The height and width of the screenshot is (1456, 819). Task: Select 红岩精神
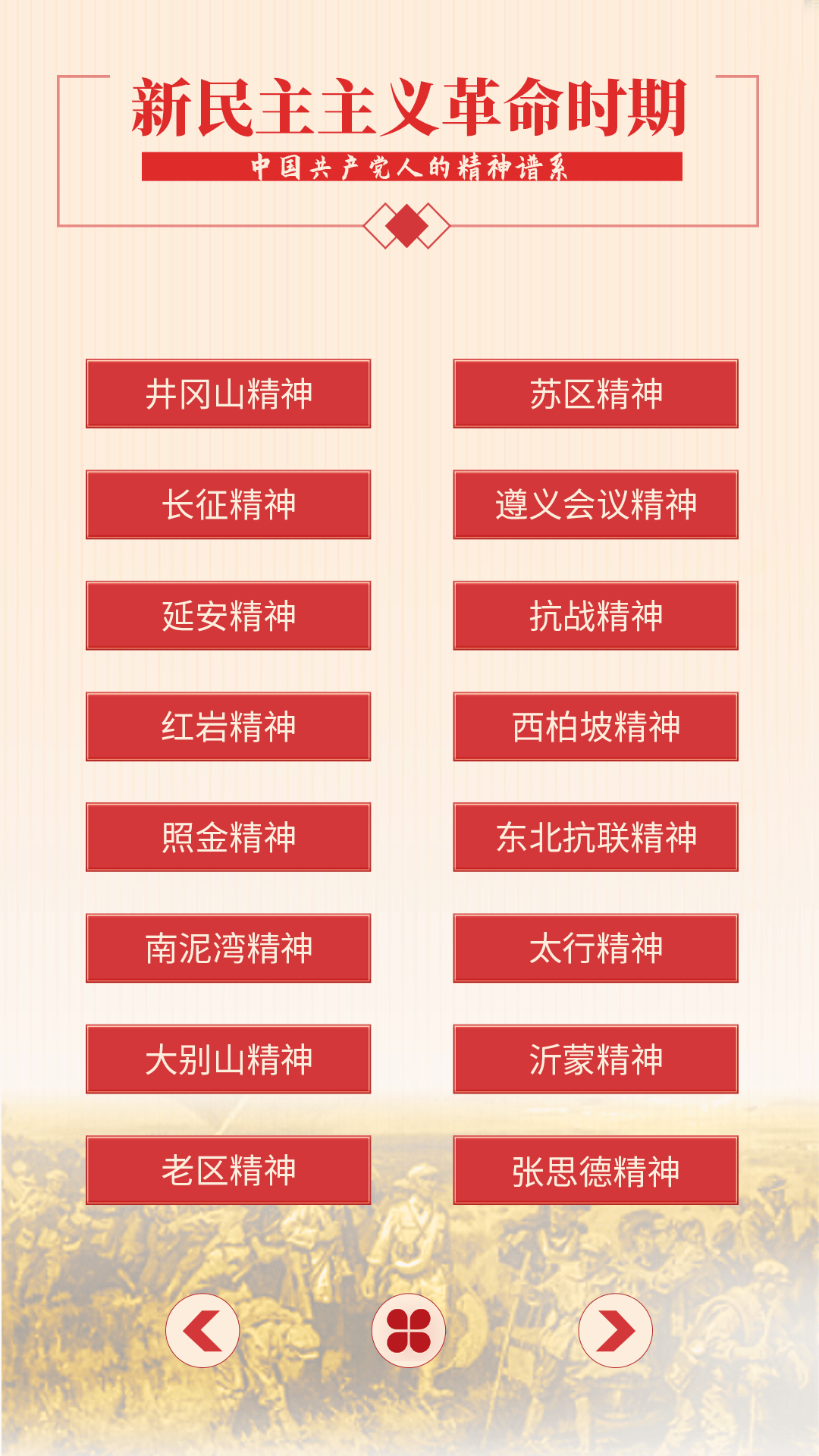click(228, 726)
